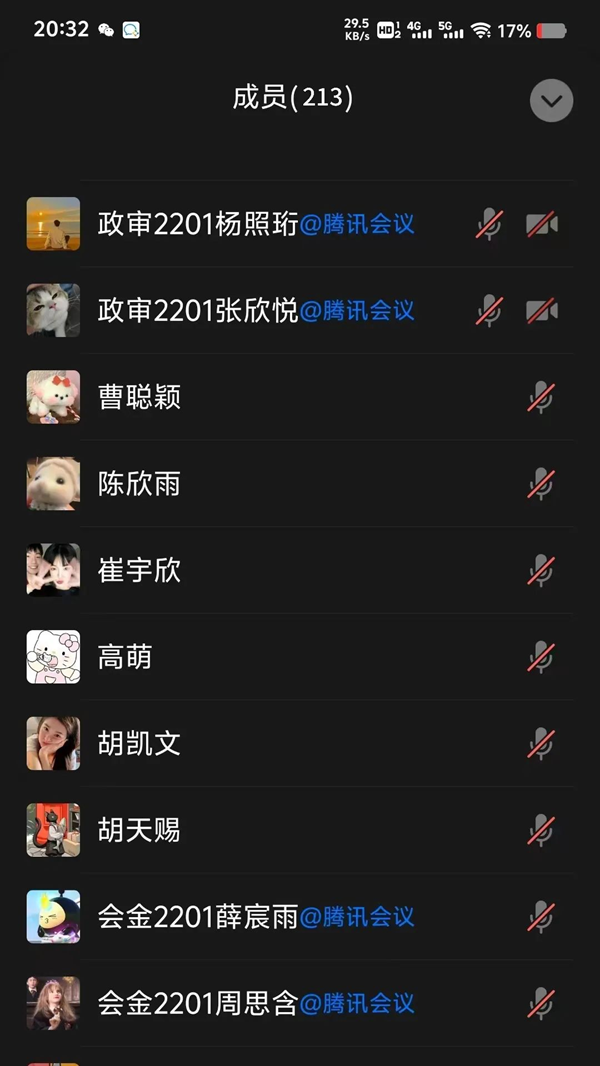Tap the camera-off icon for 政审2201张欣悦
The height and width of the screenshot is (1066, 600).
click(x=542, y=311)
